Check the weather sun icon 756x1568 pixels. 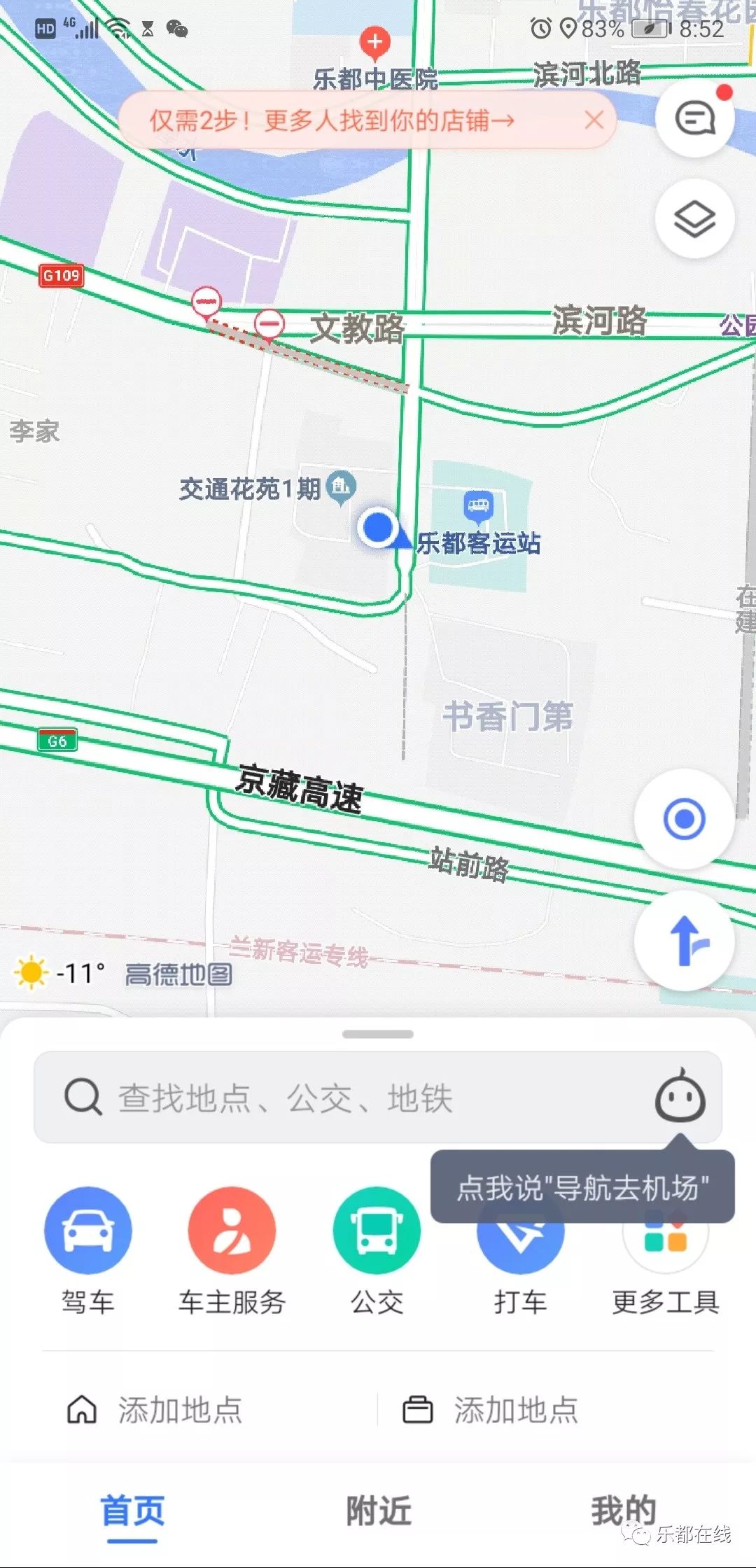(31, 972)
